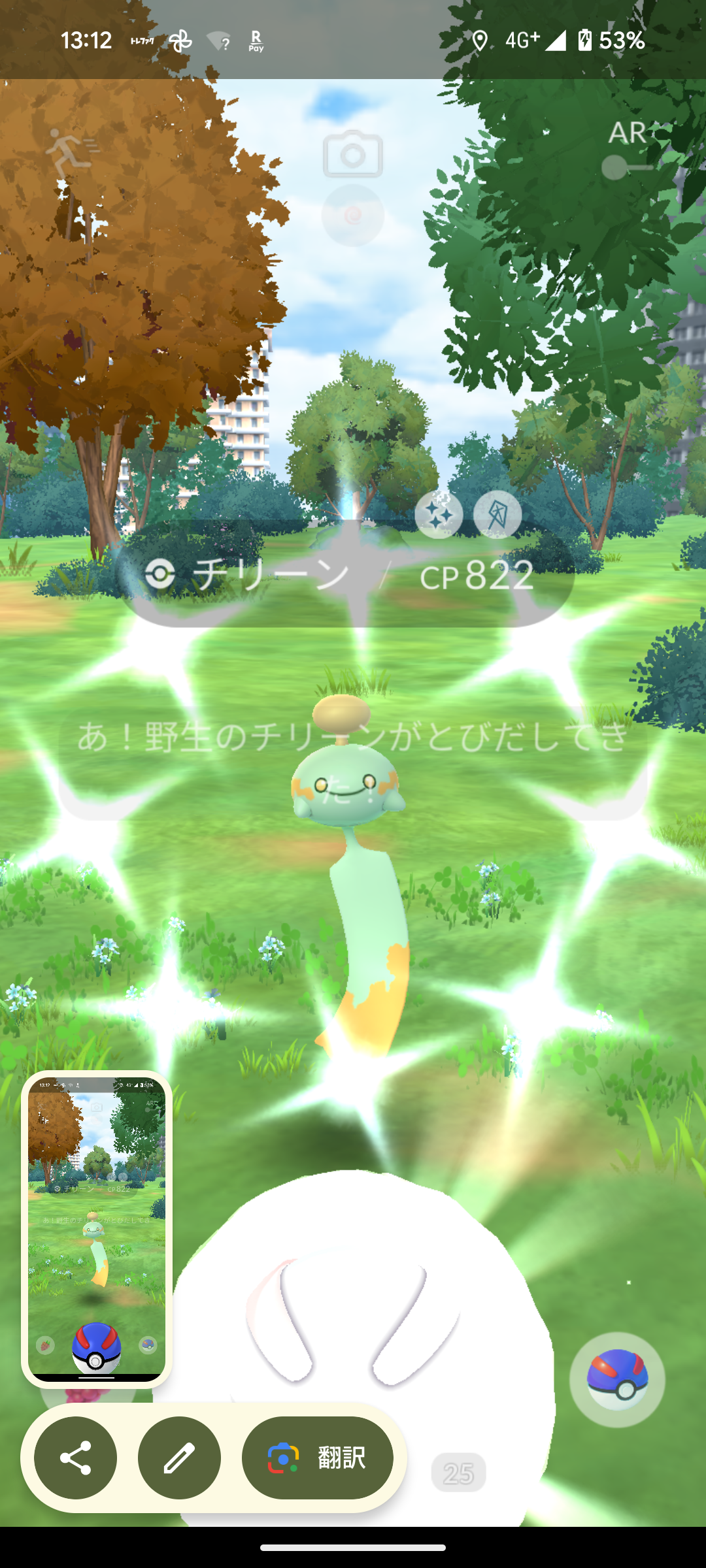Screen dimensions: 706x1568
Task: Toggle the AR mode switch
Action: click(626, 167)
